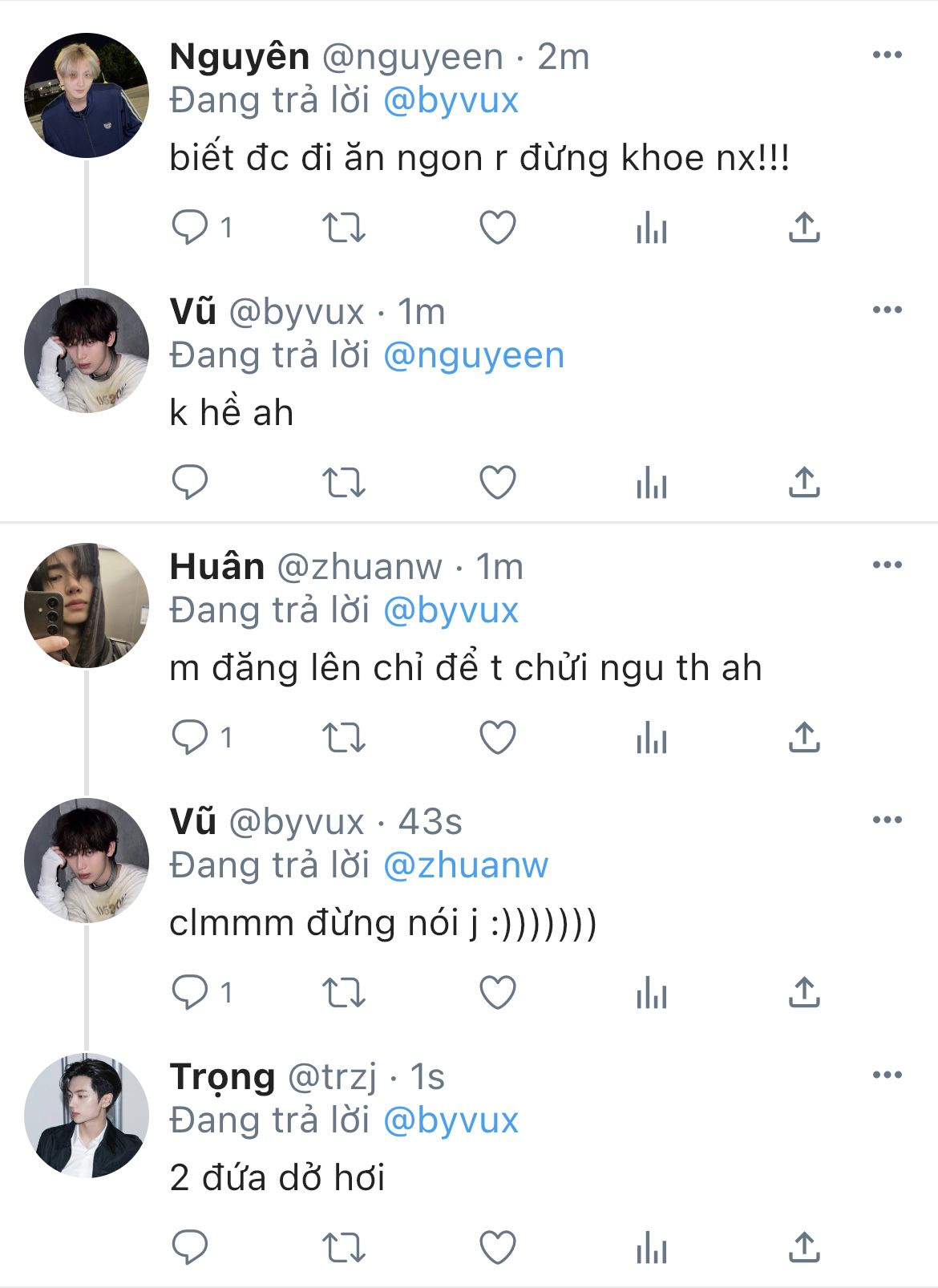
Task: Like Trọng's "2 đứa dở hơi" reply
Action: pos(497,1248)
